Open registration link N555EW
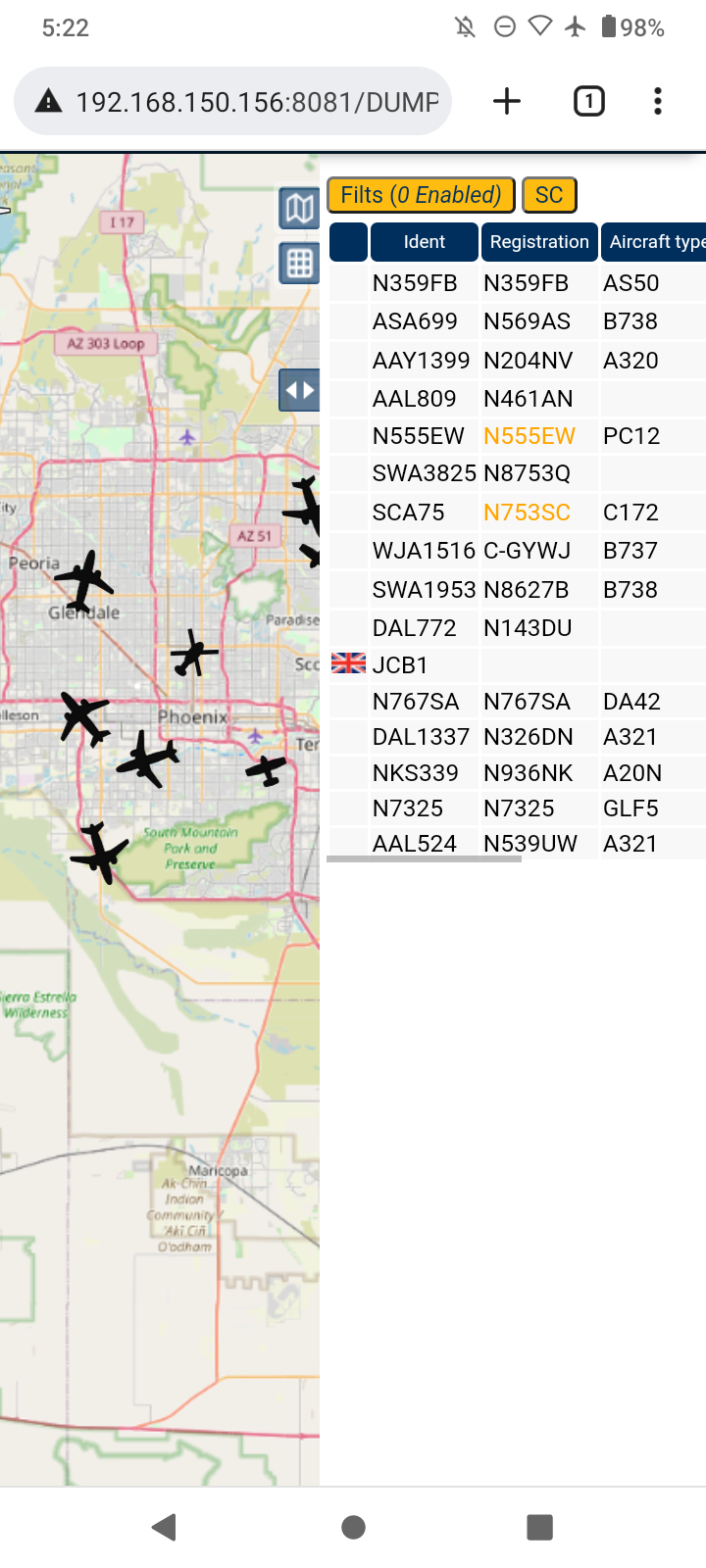The width and height of the screenshot is (706, 1568). pyautogui.click(x=529, y=436)
